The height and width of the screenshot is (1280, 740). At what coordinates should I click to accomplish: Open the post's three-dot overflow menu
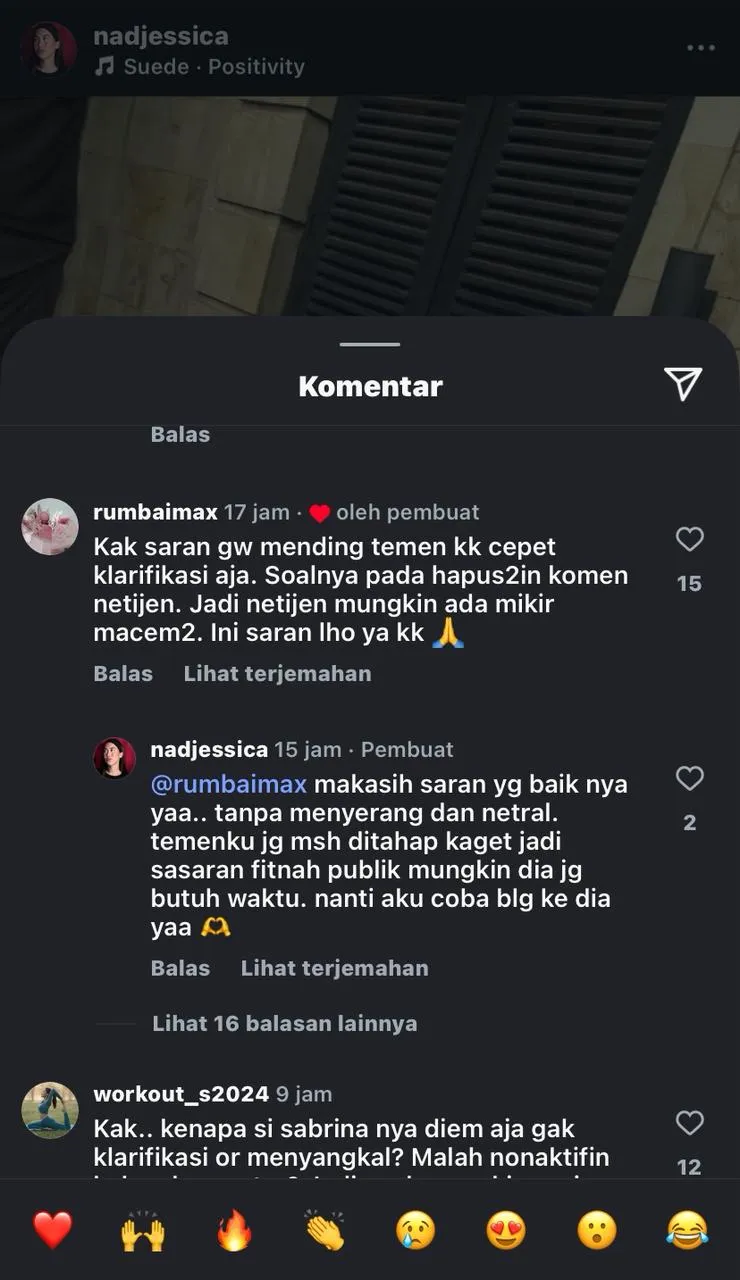point(700,48)
